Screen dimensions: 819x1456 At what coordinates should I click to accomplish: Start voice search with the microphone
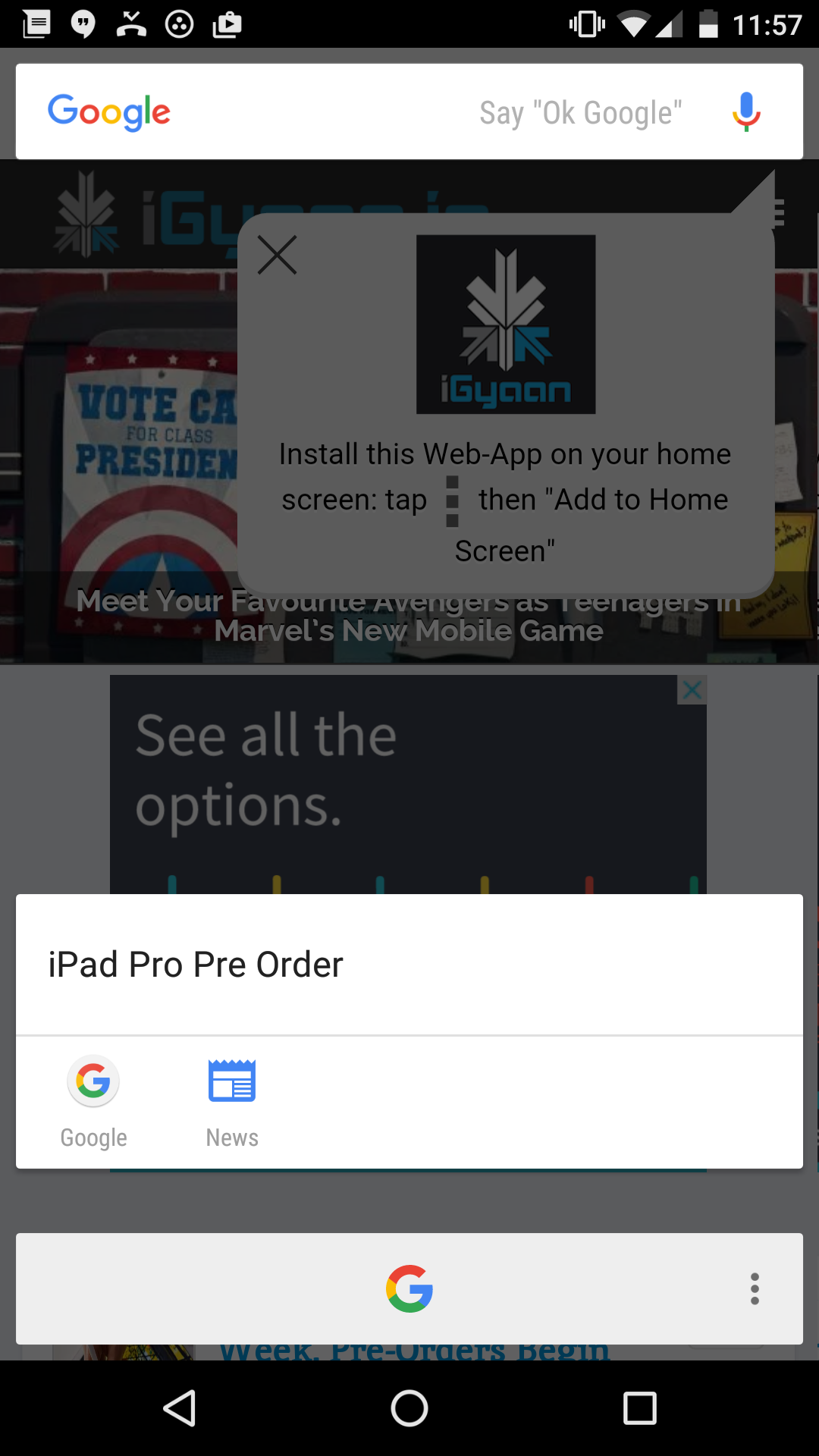click(746, 112)
